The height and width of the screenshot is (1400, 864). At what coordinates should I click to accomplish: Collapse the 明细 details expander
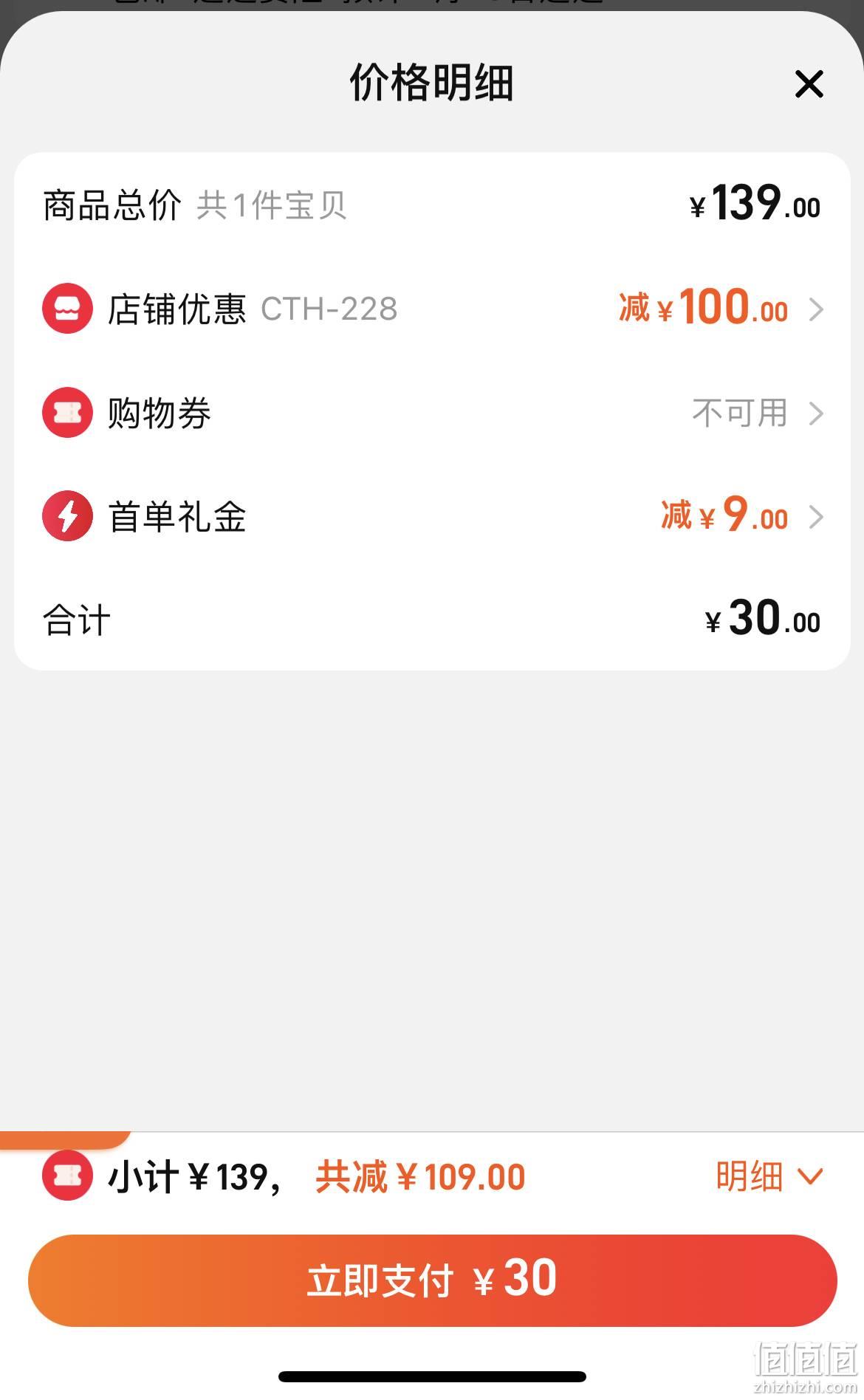coord(769,1176)
